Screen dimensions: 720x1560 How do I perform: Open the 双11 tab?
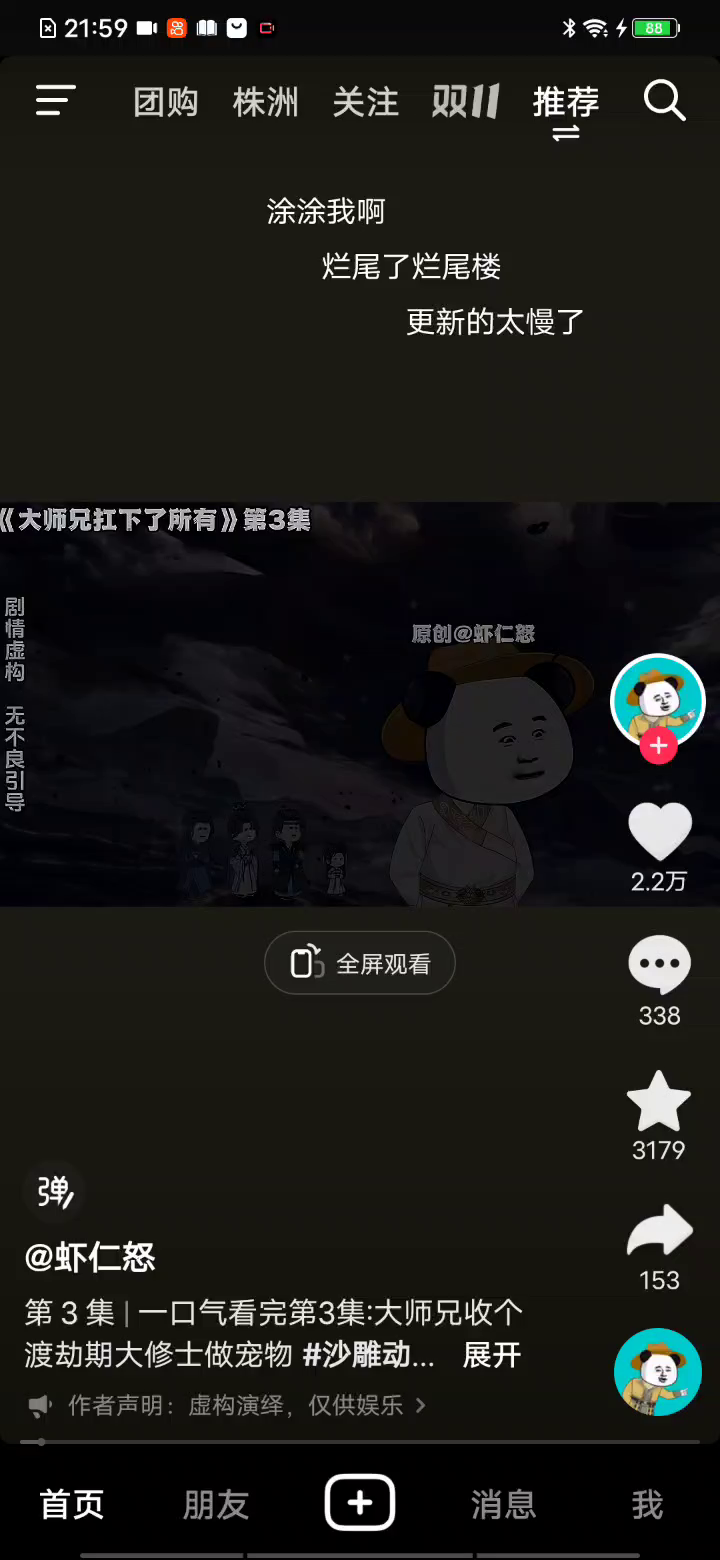point(466,102)
